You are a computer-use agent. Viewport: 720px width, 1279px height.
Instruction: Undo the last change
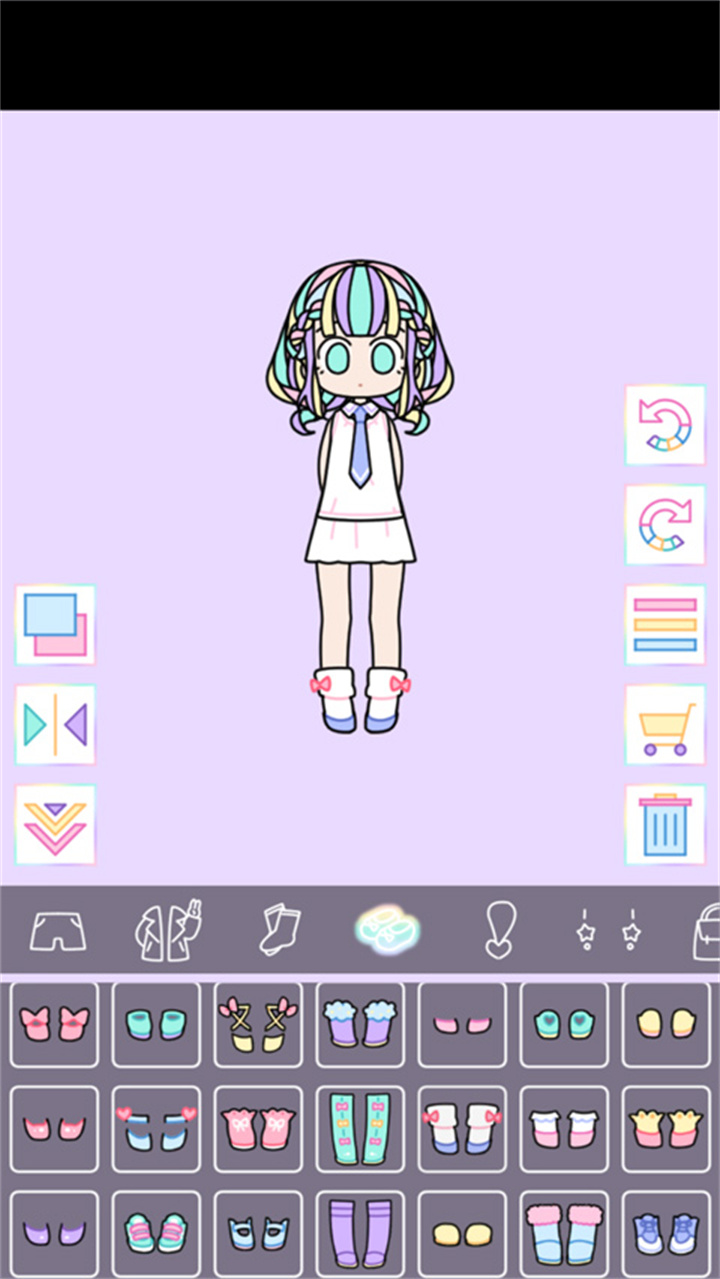[665, 425]
